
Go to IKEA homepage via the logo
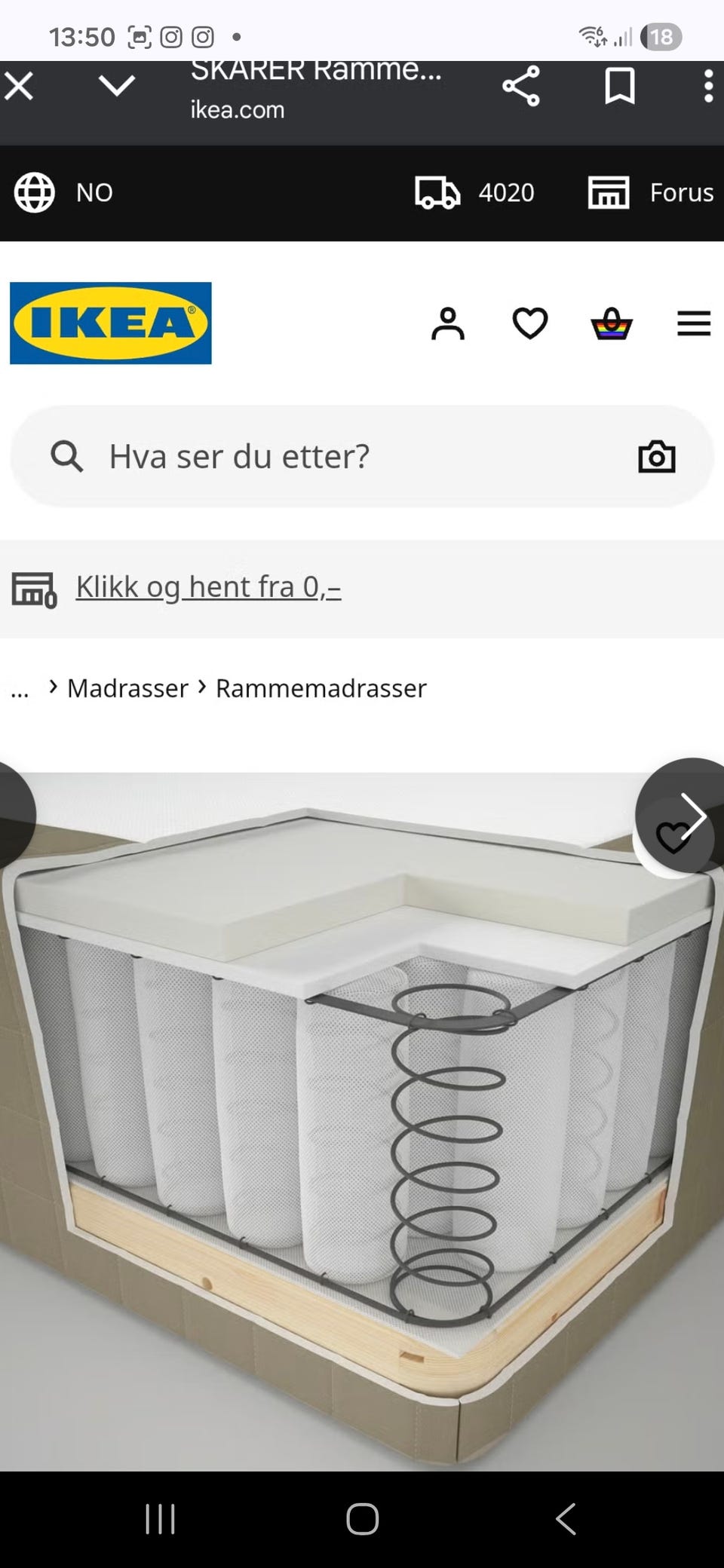coord(110,323)
